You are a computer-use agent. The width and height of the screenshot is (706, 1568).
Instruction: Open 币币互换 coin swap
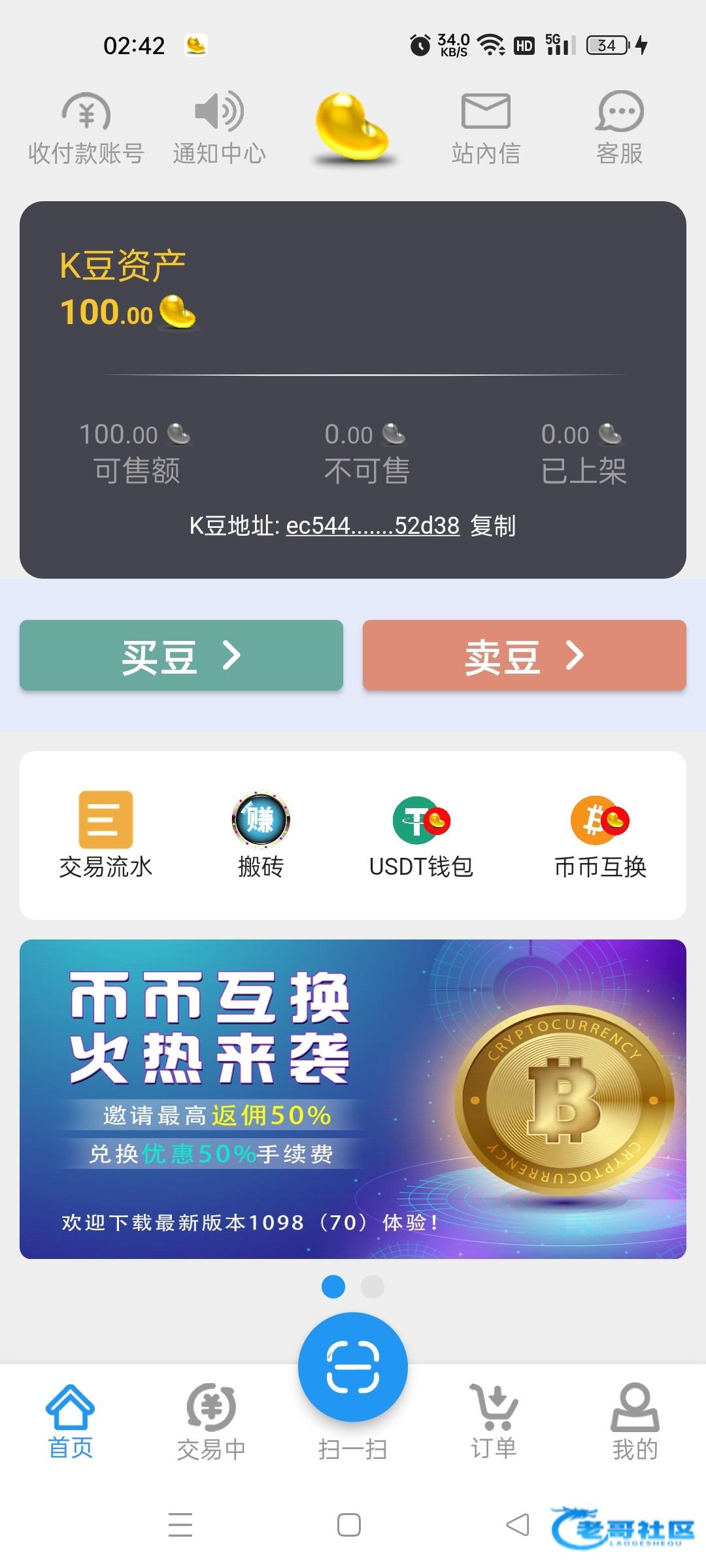[x=600, y=835]
